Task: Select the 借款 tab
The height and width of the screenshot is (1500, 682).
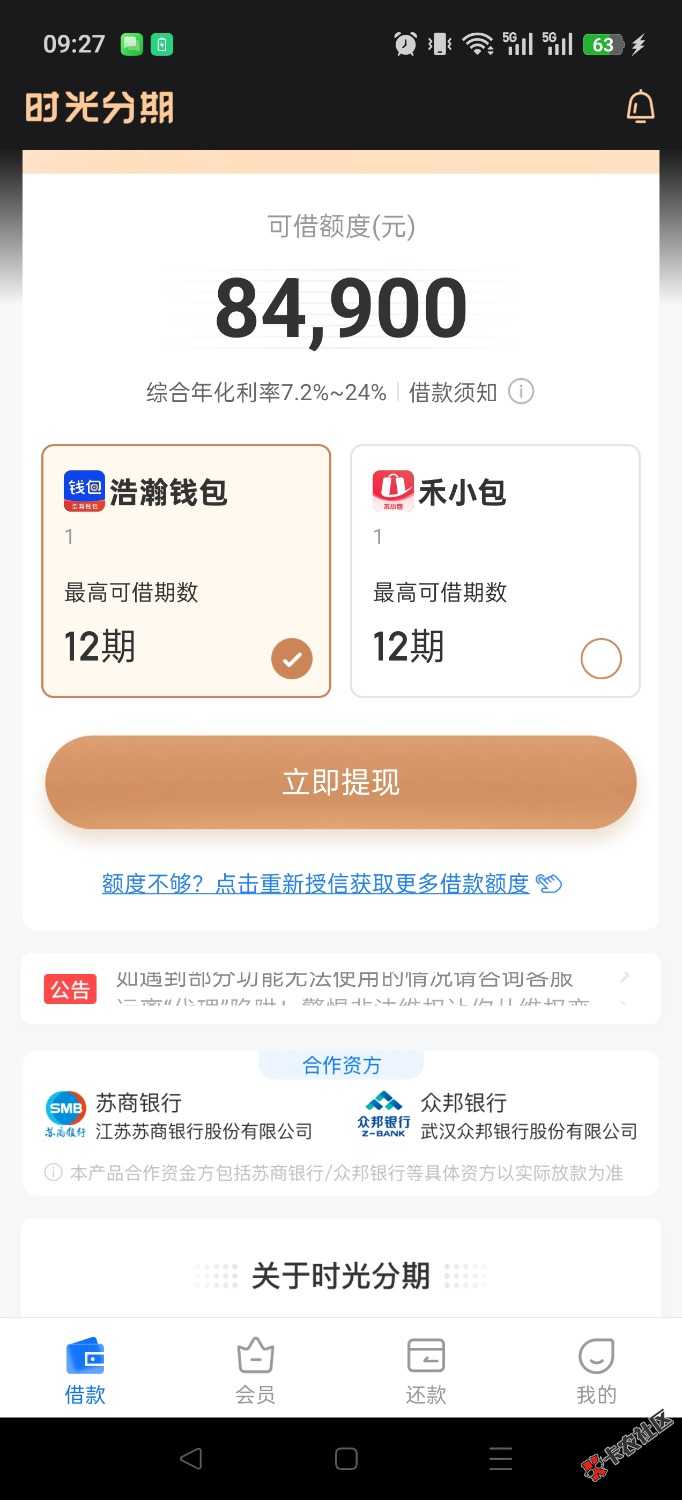Action: pyautogui.click(x=85, y=1371)
